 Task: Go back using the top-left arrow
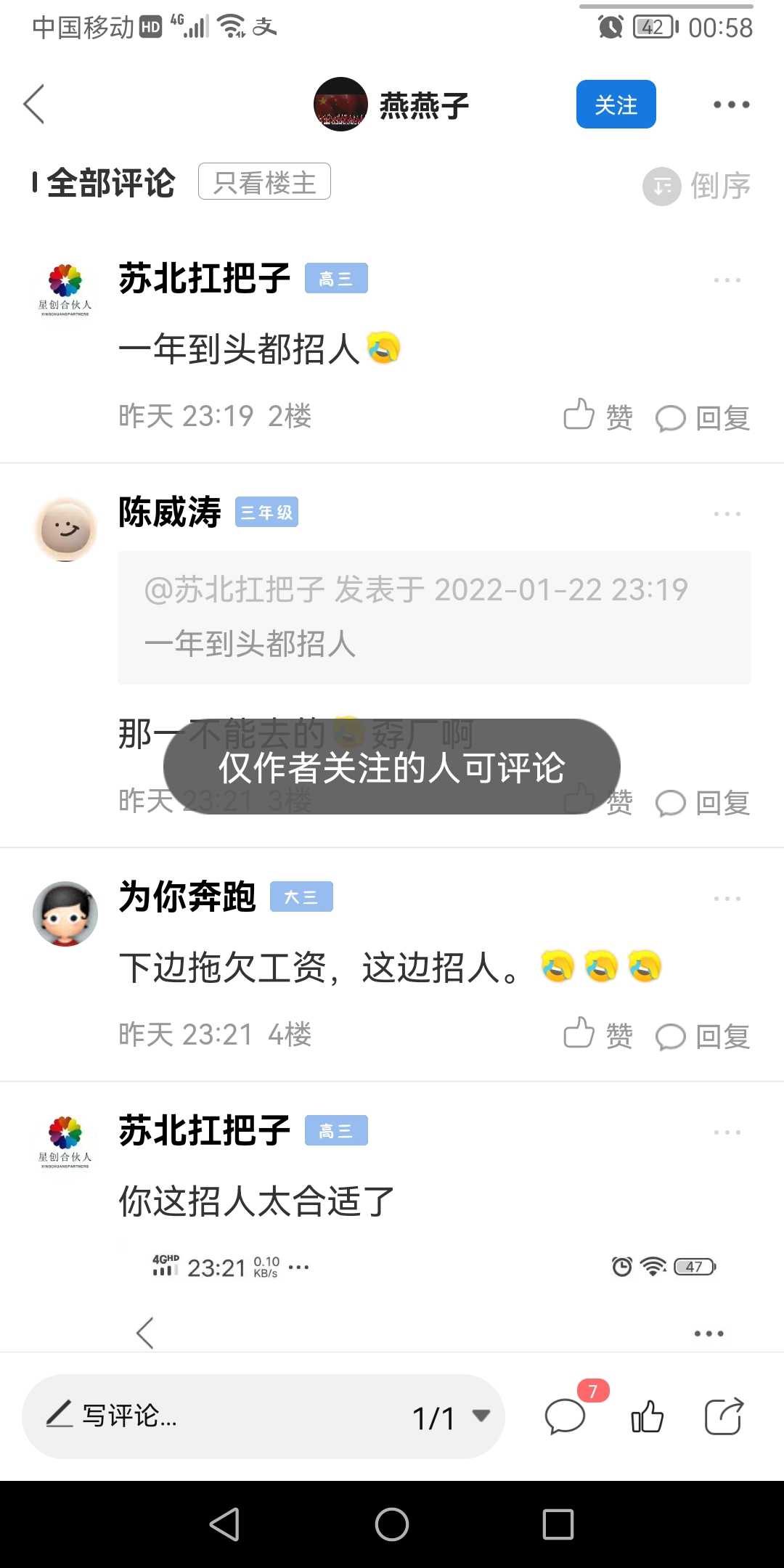coord(34,104)
